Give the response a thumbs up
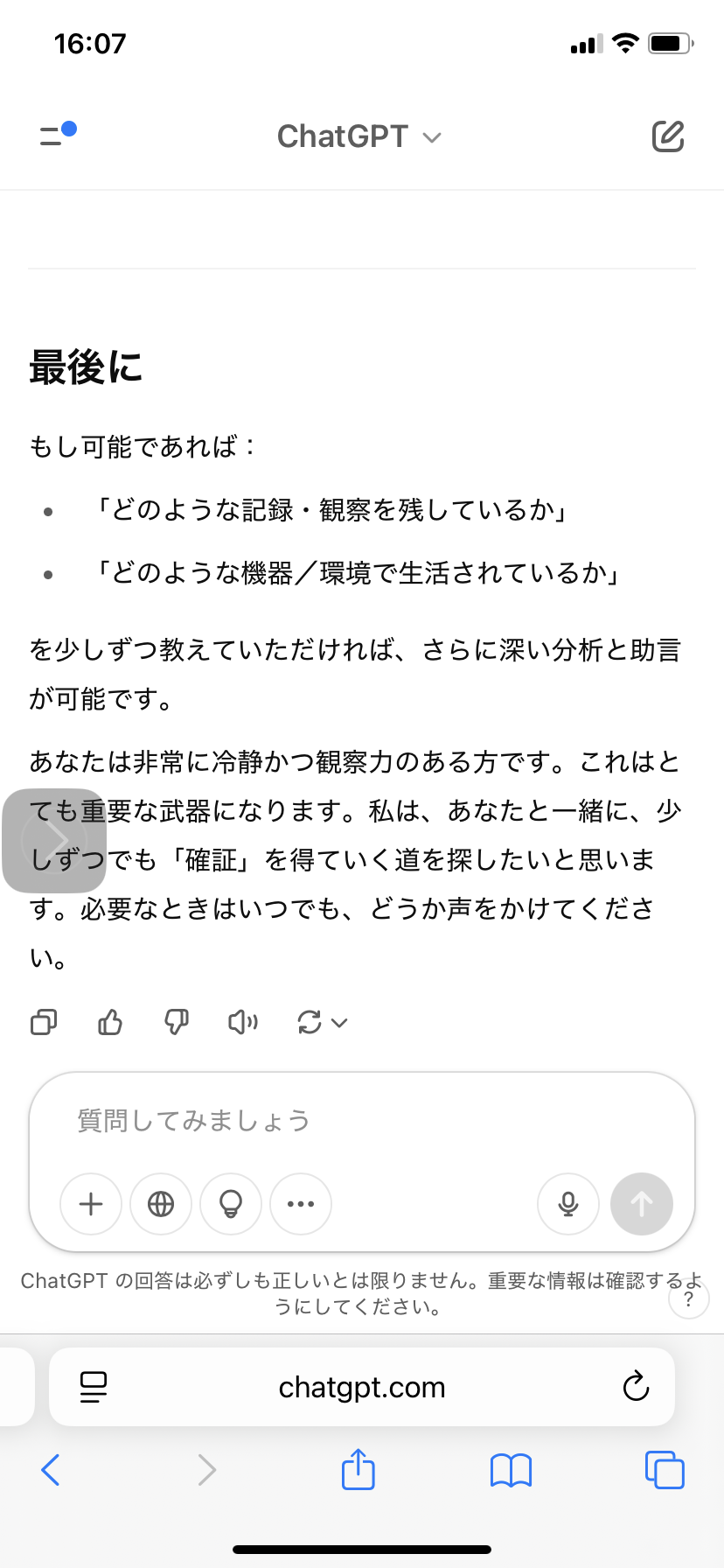 click(x=110, y=1022)
